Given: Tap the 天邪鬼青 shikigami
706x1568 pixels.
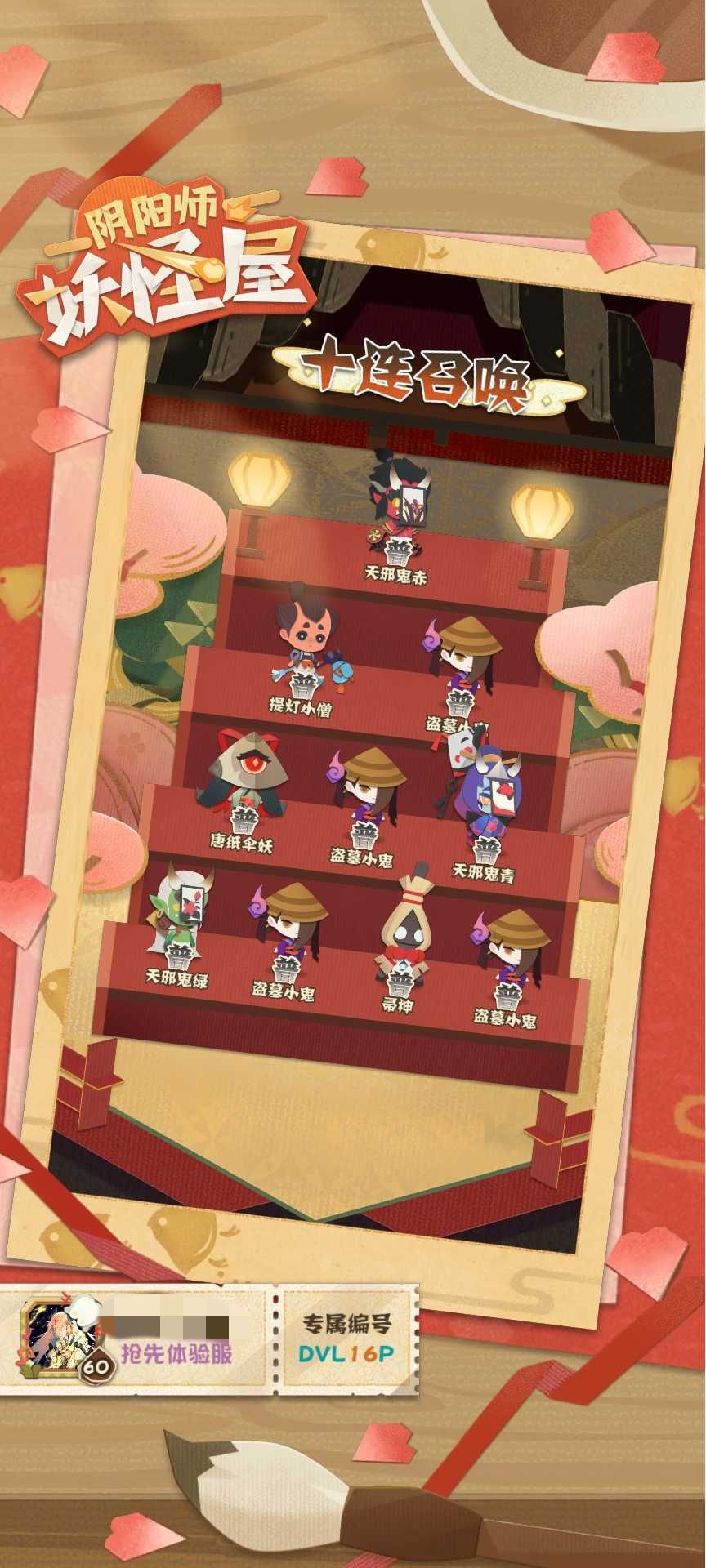Looking at the screenshot, I should coord(490,784).
